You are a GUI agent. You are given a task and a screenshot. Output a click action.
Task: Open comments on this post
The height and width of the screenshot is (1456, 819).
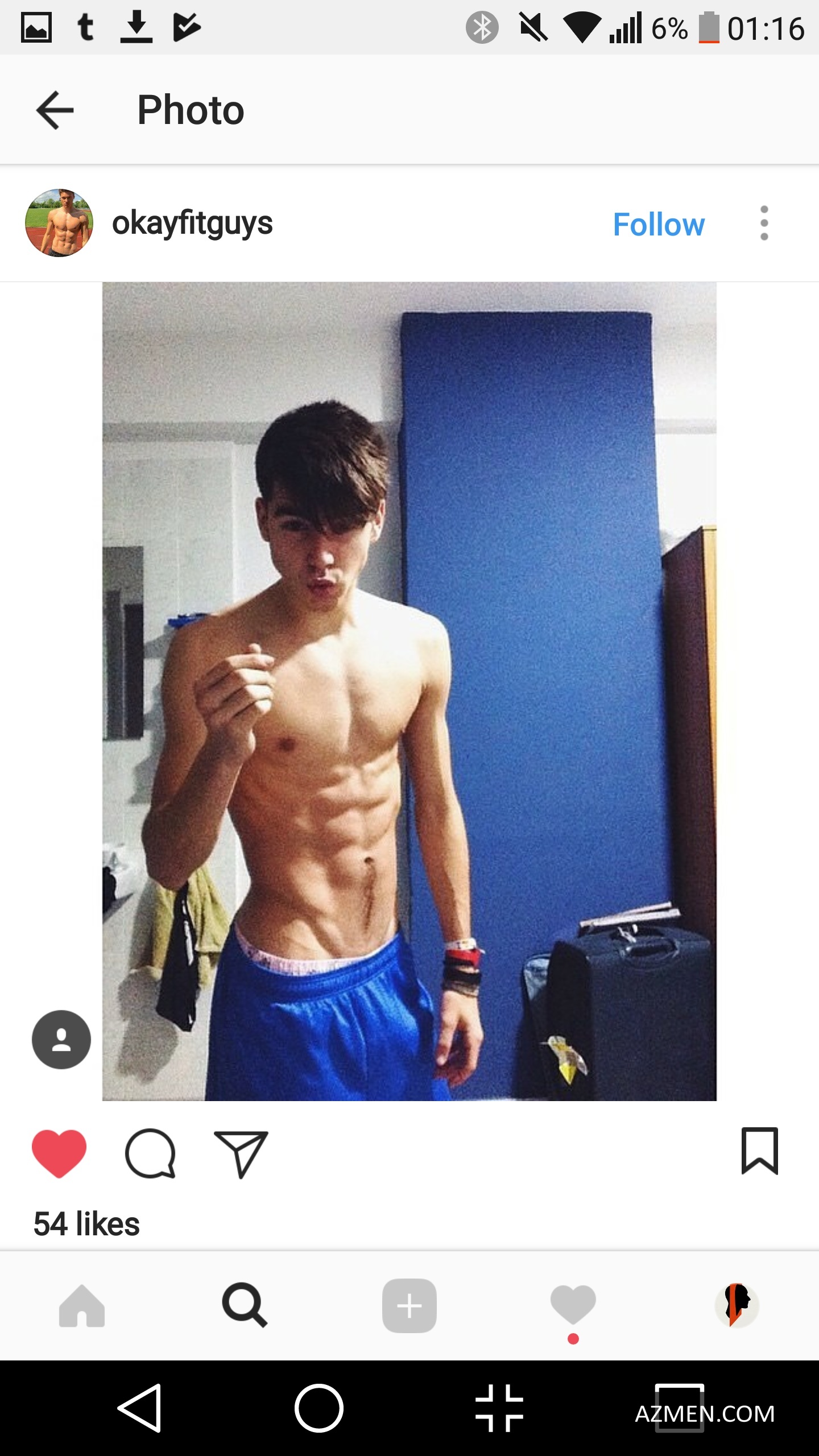click(x=150, y=1153)
